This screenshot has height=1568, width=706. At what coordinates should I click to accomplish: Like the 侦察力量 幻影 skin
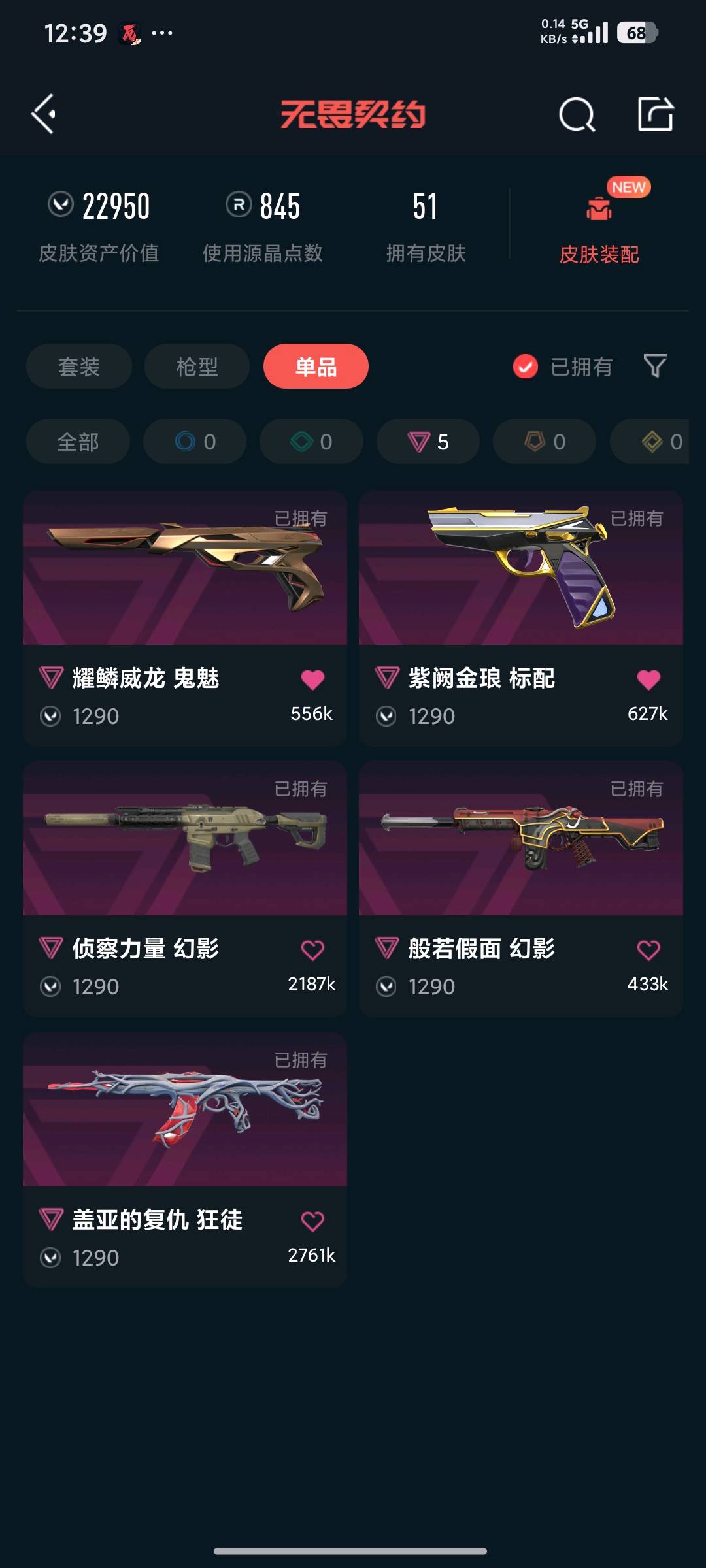click(x=312, y=950)
